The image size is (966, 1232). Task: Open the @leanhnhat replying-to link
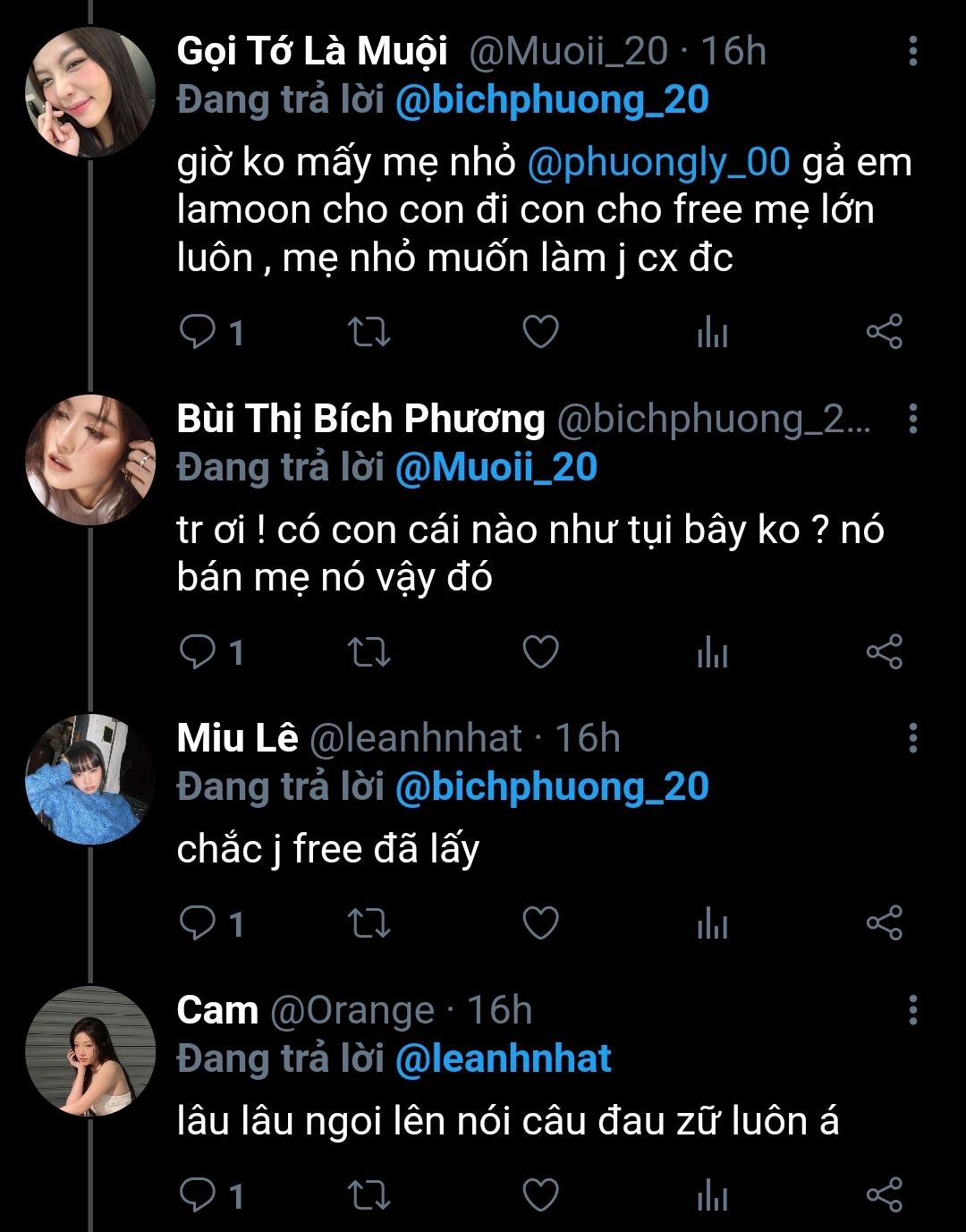[x=503, y=1058]
